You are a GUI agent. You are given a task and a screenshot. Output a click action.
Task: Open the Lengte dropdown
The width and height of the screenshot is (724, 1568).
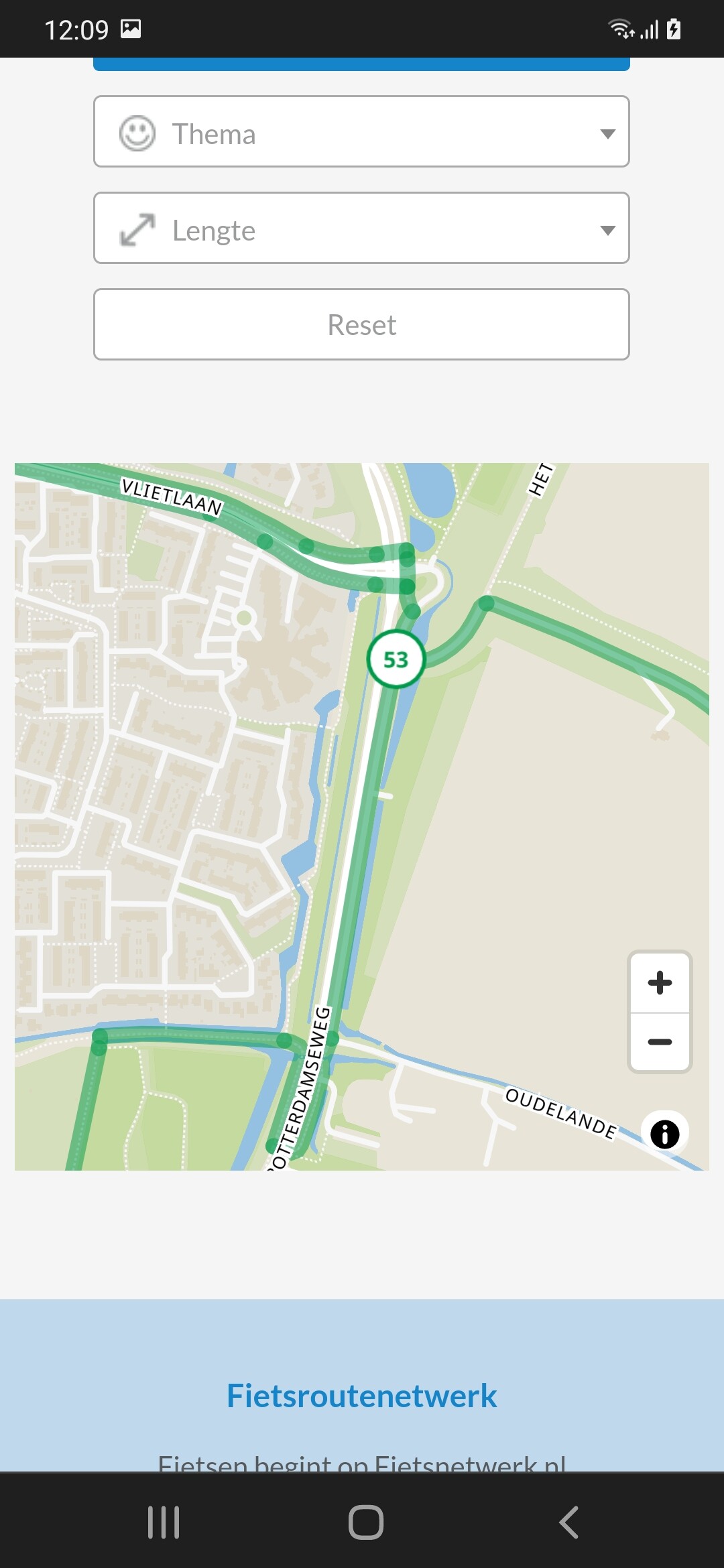pyautogui.click(x=361, y=228)
